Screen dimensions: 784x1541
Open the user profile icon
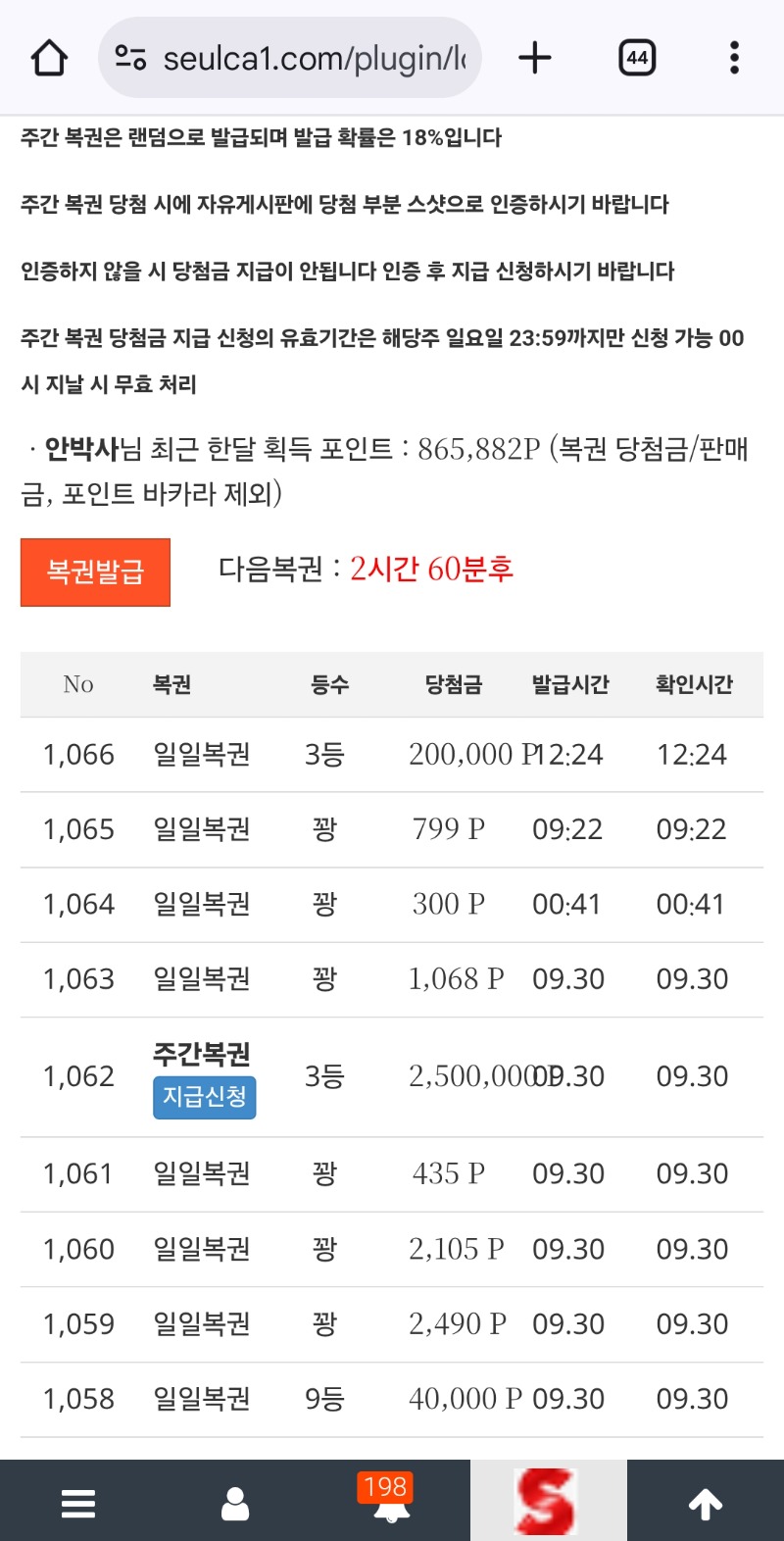pos(235,1503)
